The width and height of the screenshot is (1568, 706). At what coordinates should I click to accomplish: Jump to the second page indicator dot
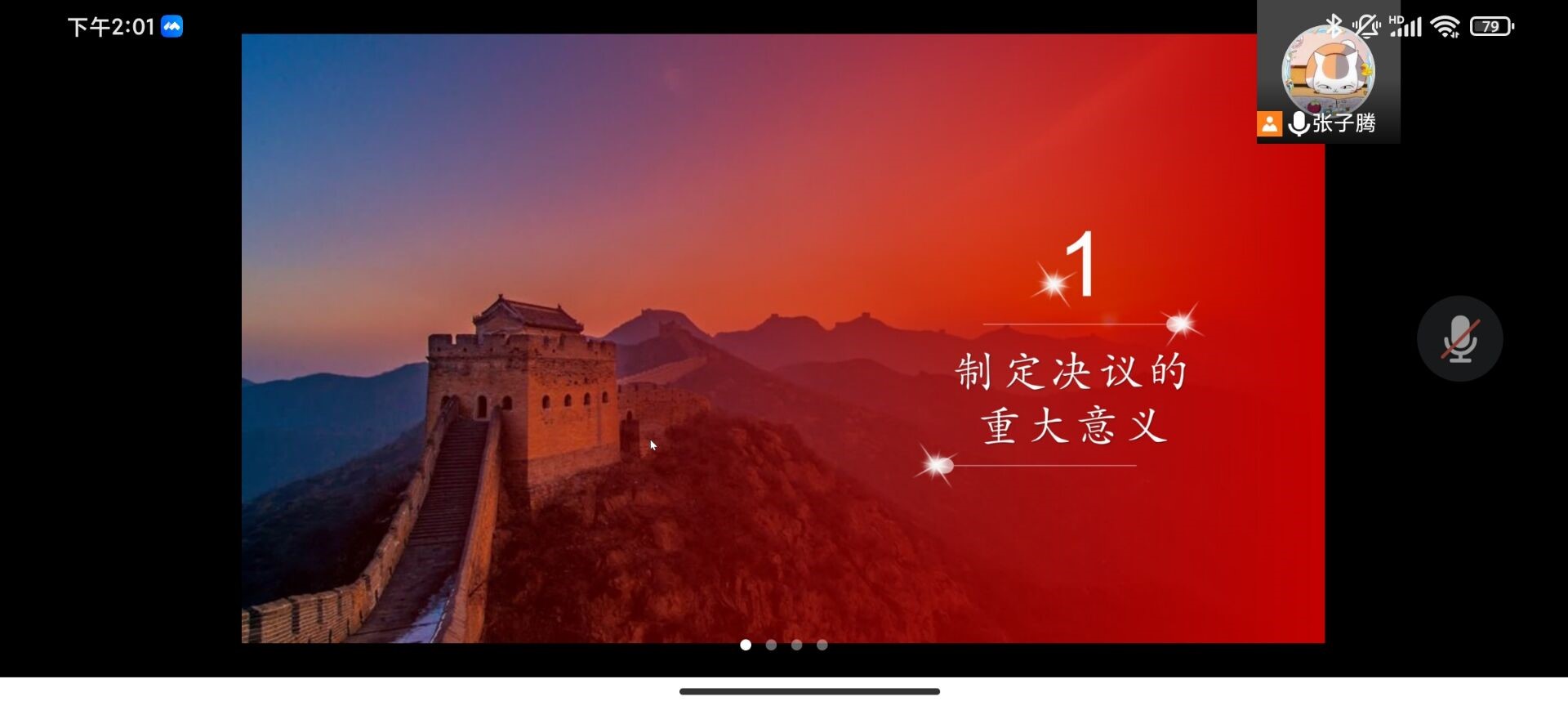(x=771, y=645)
